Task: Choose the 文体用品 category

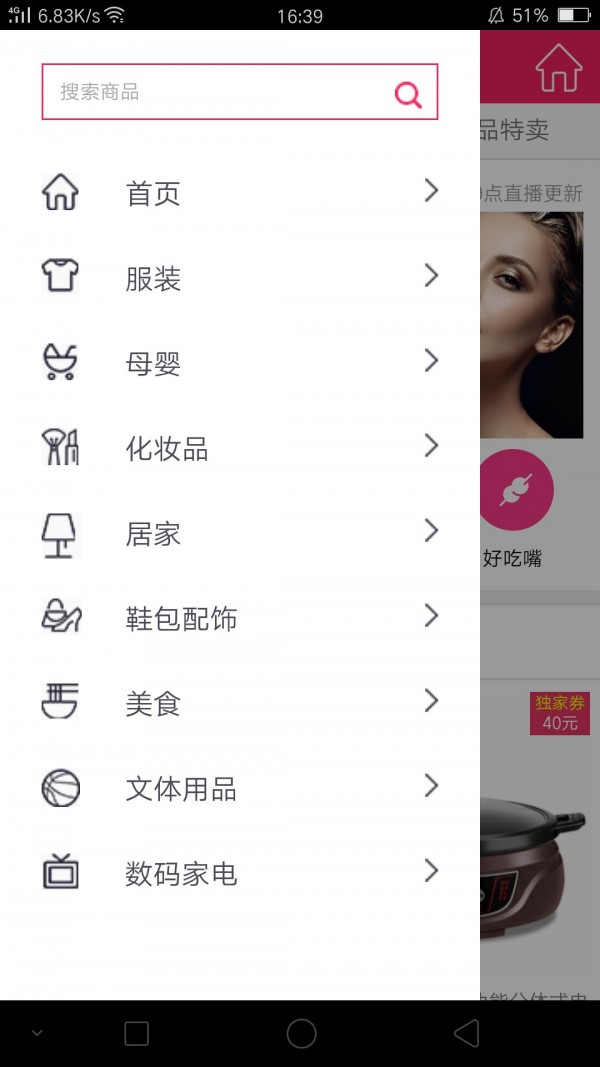Action: tap(240, 787)
